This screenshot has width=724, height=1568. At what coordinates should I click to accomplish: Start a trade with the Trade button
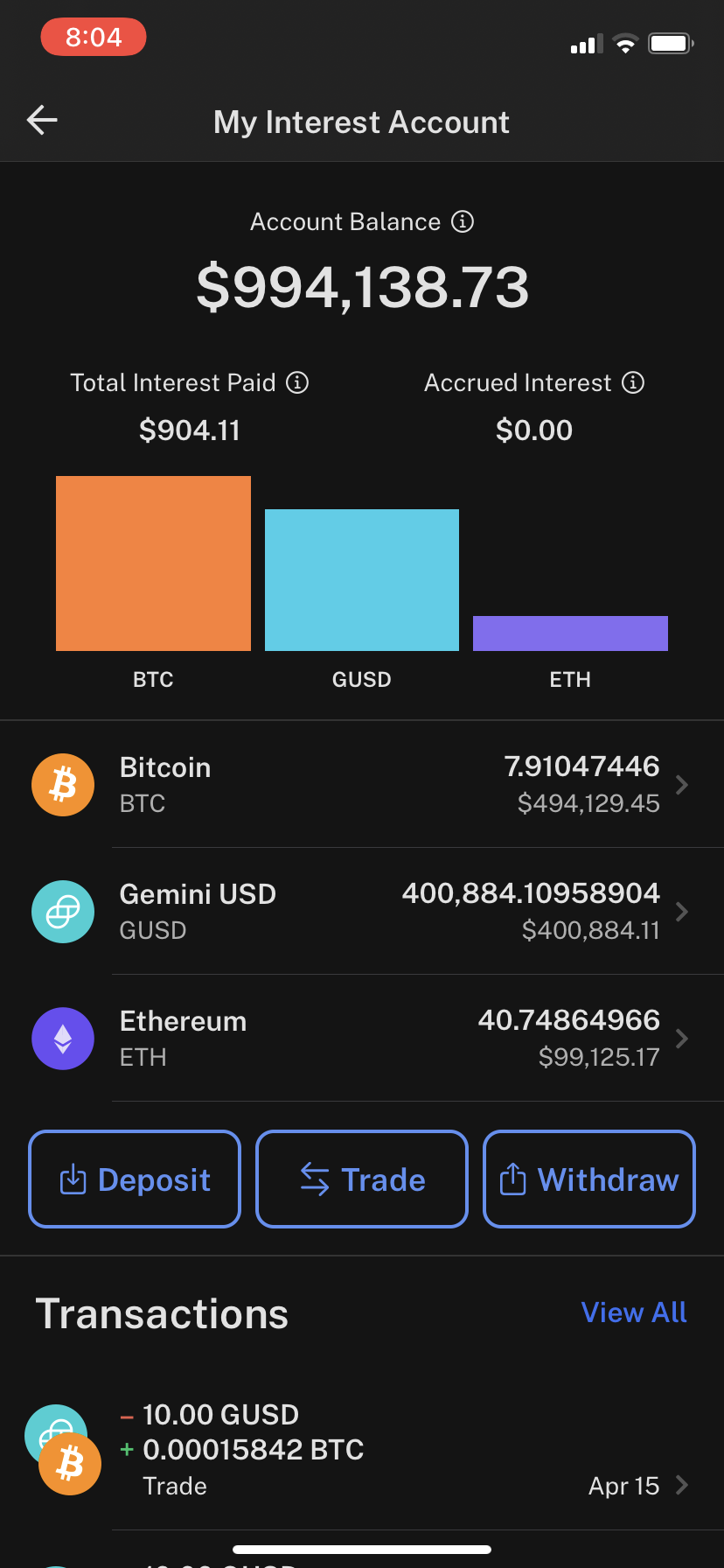tap(362, 1179)
